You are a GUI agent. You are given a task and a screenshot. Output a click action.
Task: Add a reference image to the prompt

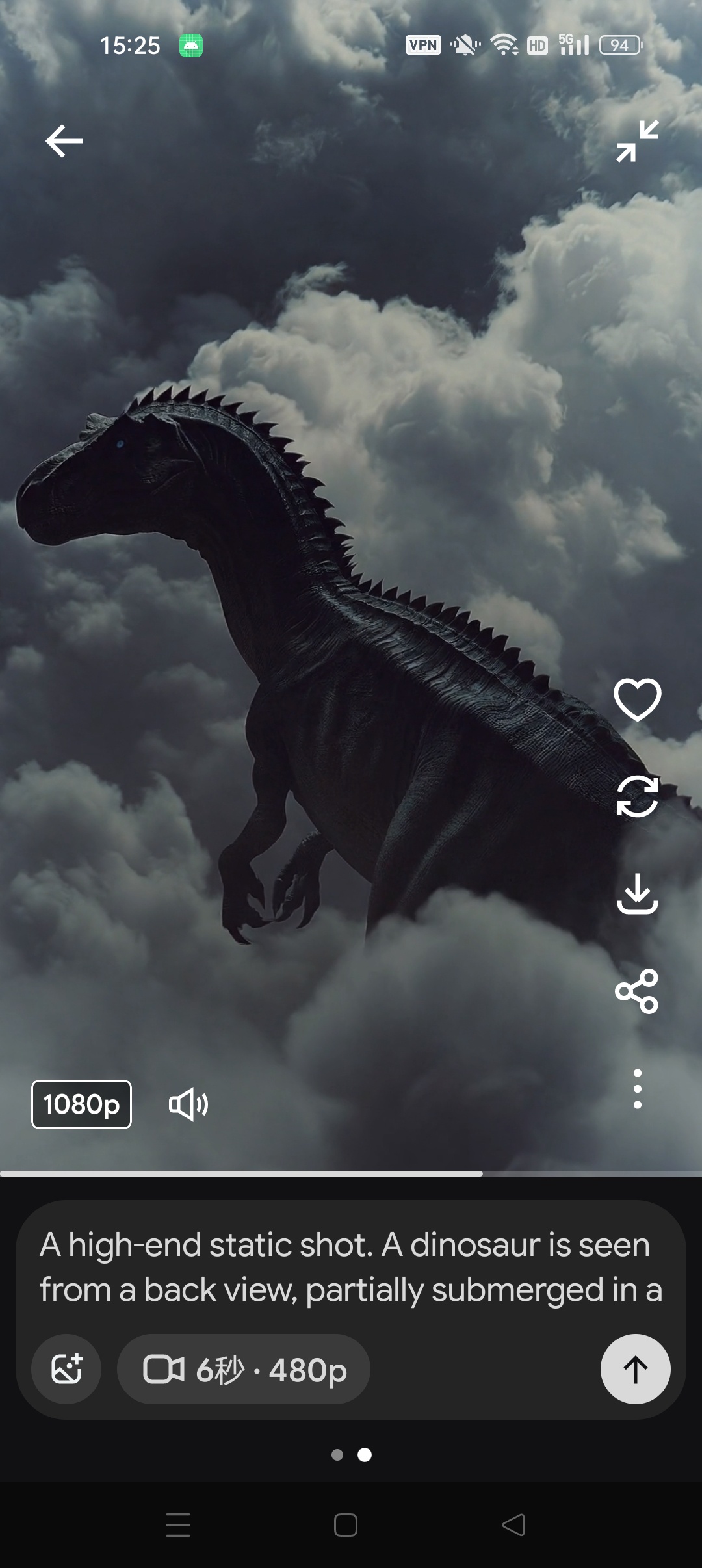[x=66, y=1369]
